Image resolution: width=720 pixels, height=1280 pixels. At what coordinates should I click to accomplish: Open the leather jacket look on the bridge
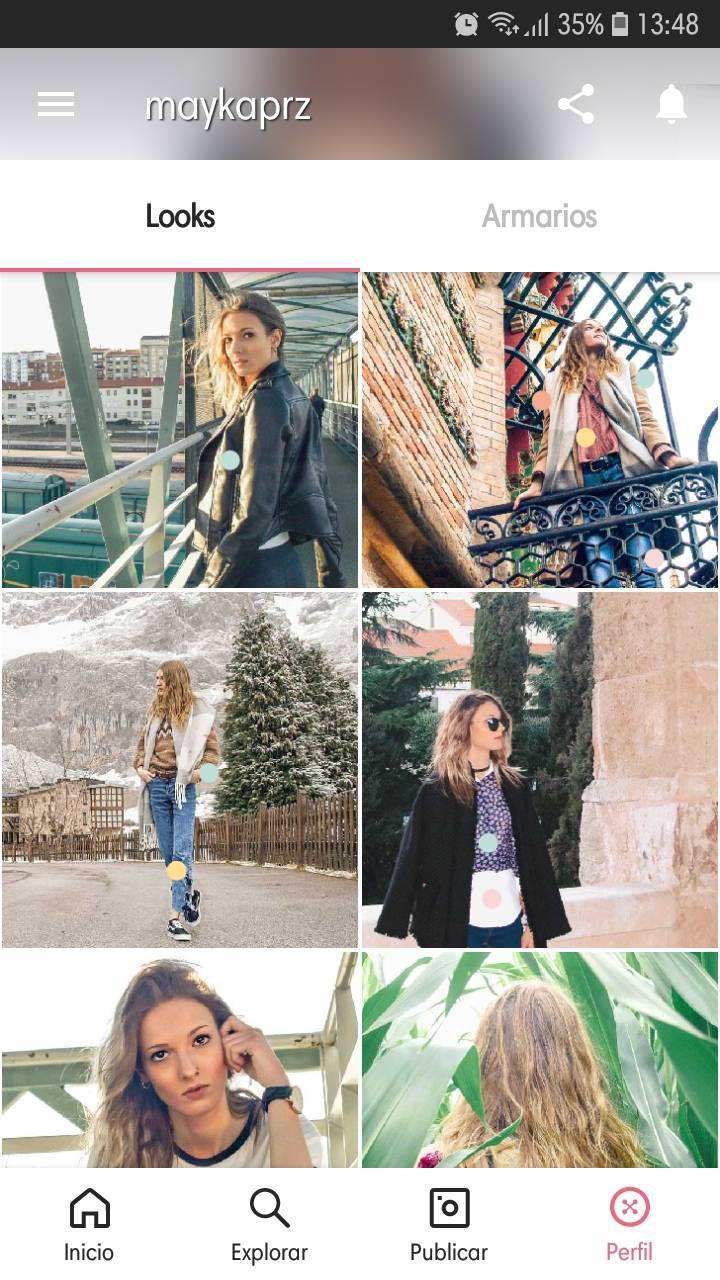[x=180, y=430]
